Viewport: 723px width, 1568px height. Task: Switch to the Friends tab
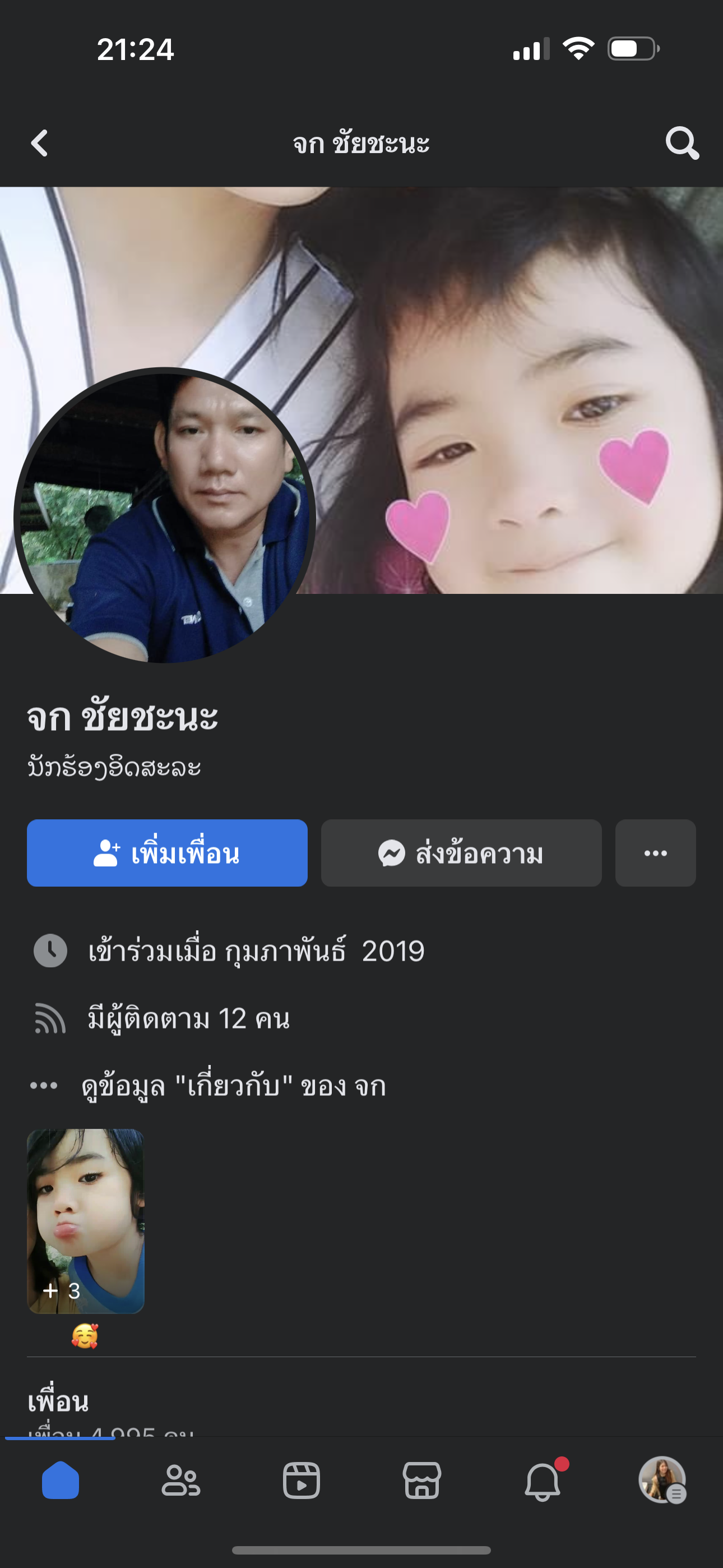point(180,1481)
